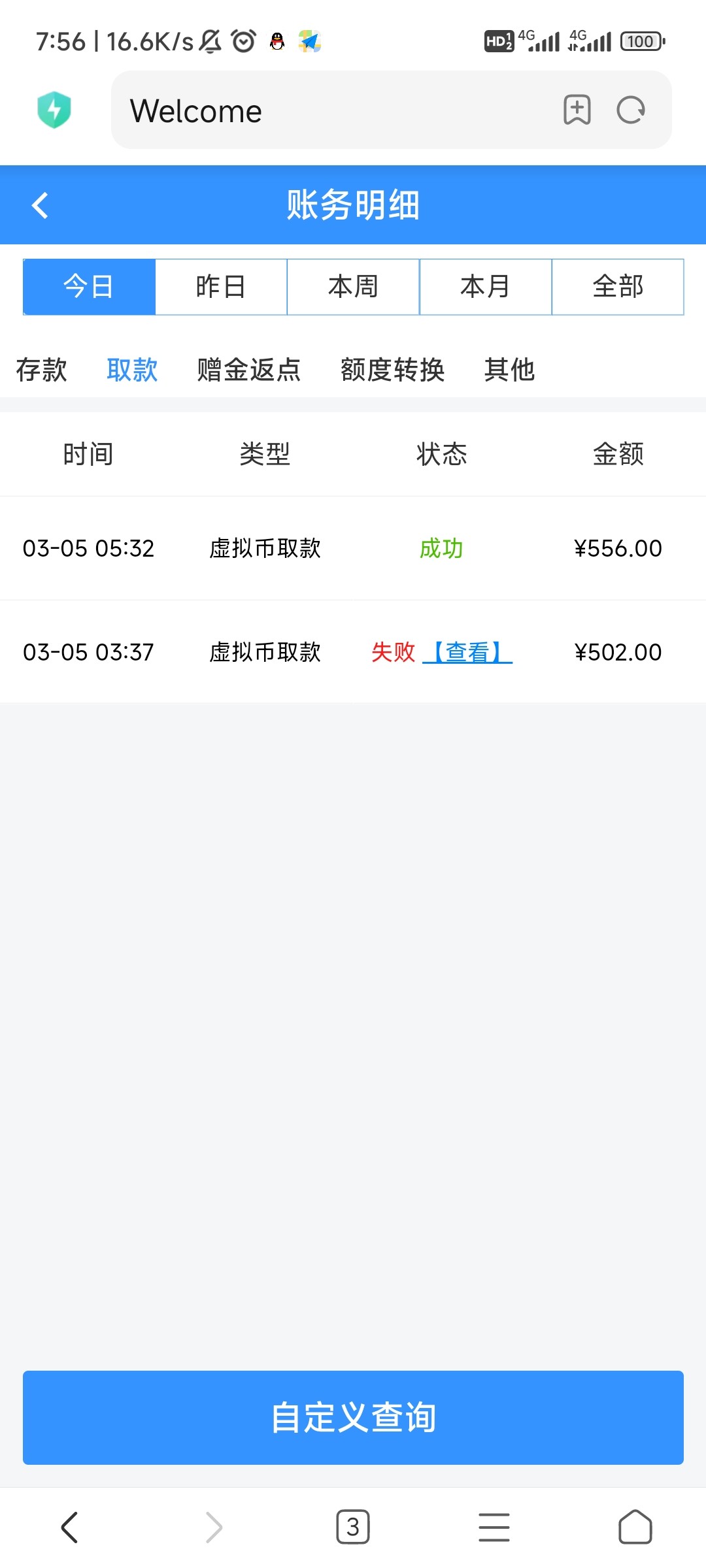Click the back arrow on 账务明细 header
This screenshot has height=1568, width=706.
[x=41, y=205]
